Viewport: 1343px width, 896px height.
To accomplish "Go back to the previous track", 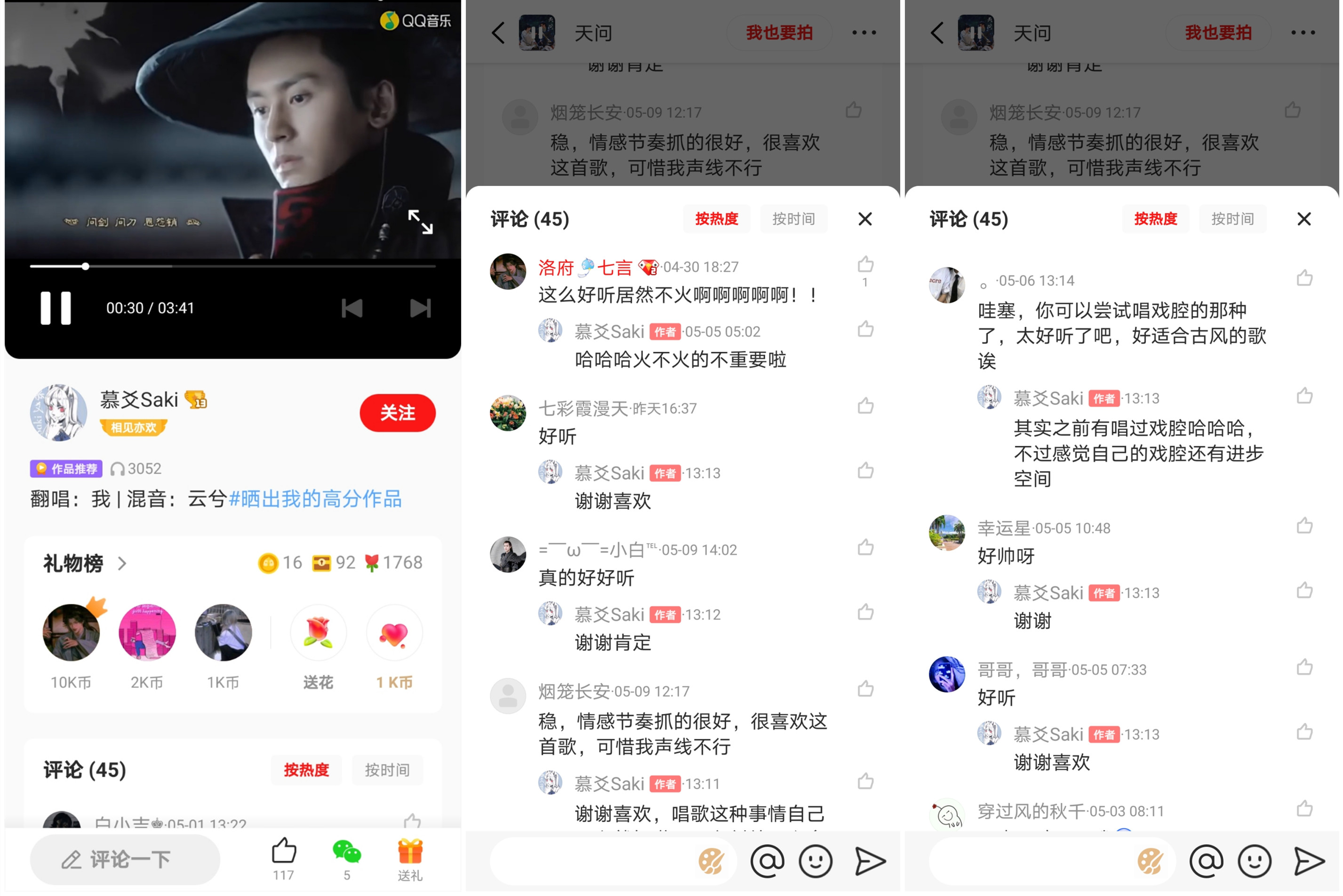I will click(x=352, y=309).
